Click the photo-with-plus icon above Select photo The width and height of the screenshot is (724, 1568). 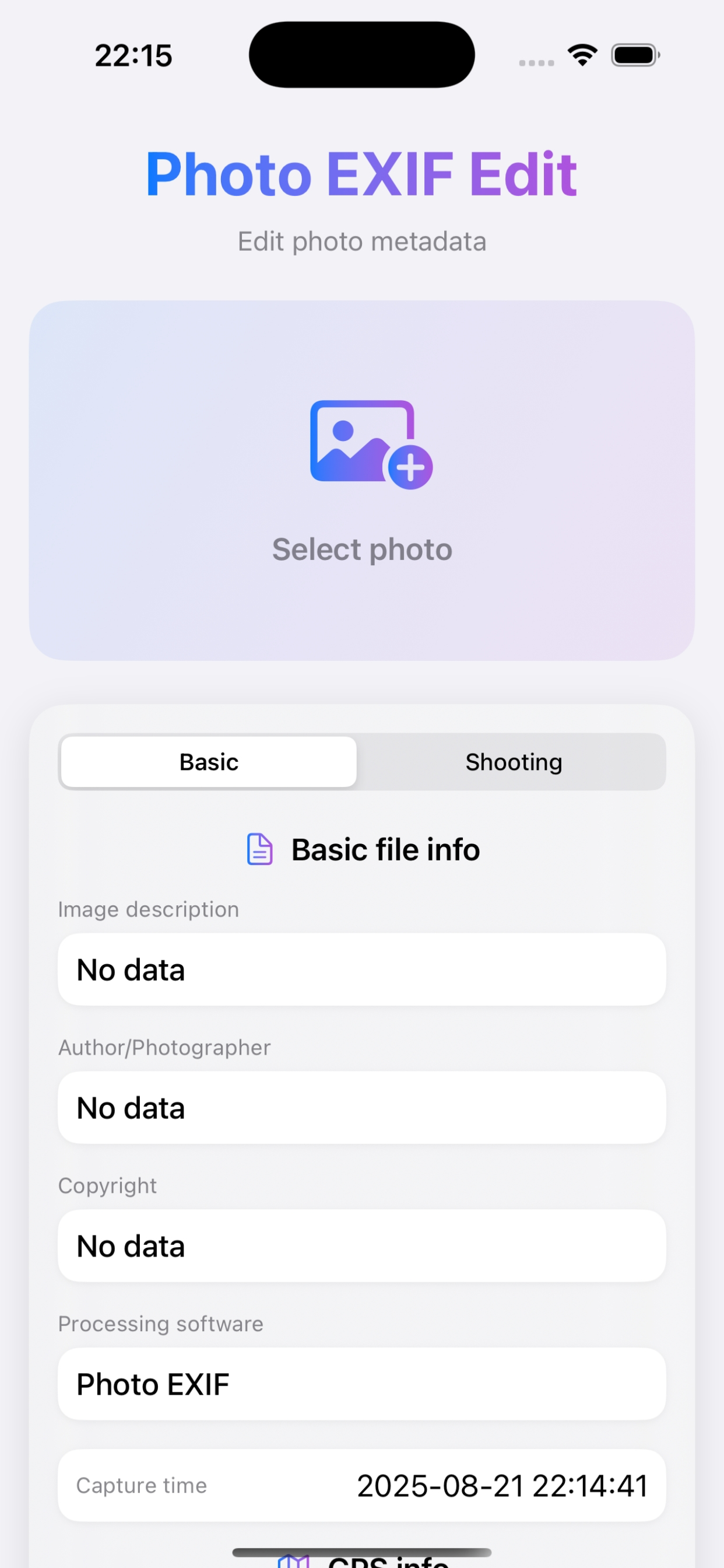click(x=363, y=444)
